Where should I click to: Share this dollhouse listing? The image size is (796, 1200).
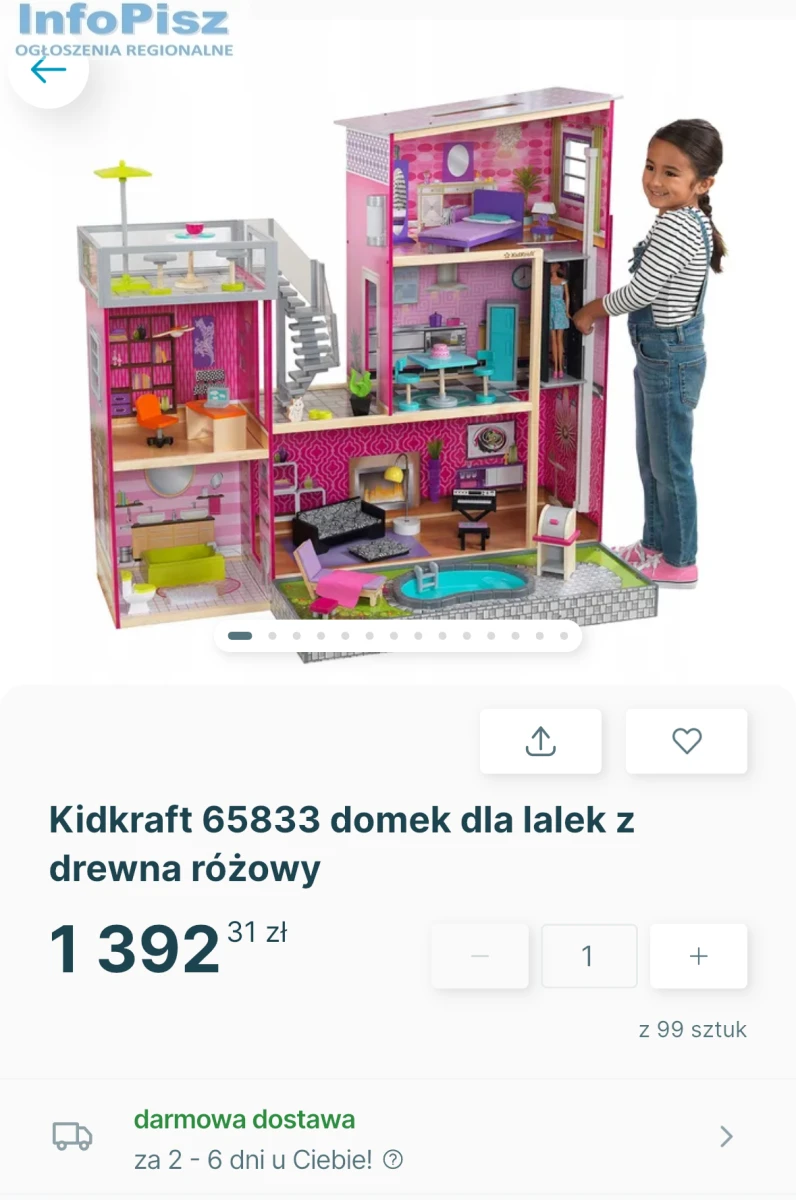pos(540,741)
